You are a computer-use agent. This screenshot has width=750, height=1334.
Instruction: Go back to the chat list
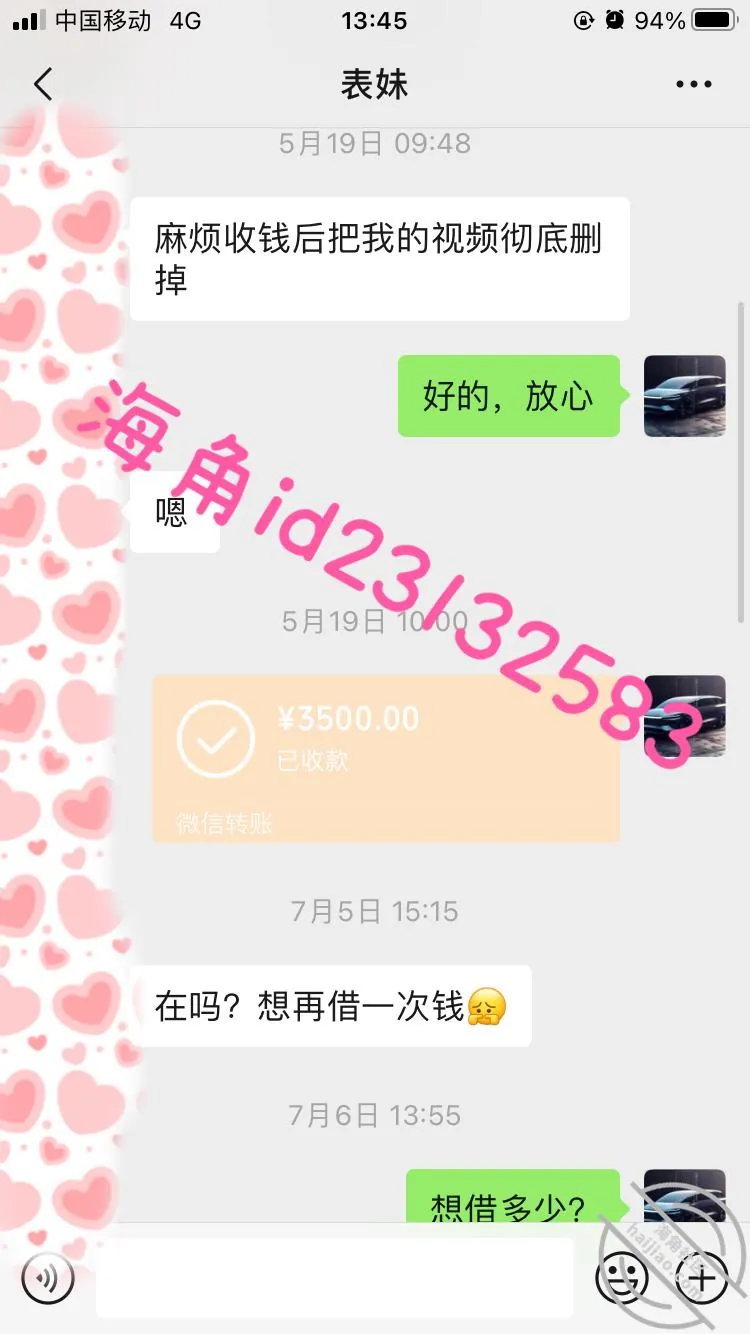tap(42, 85)
